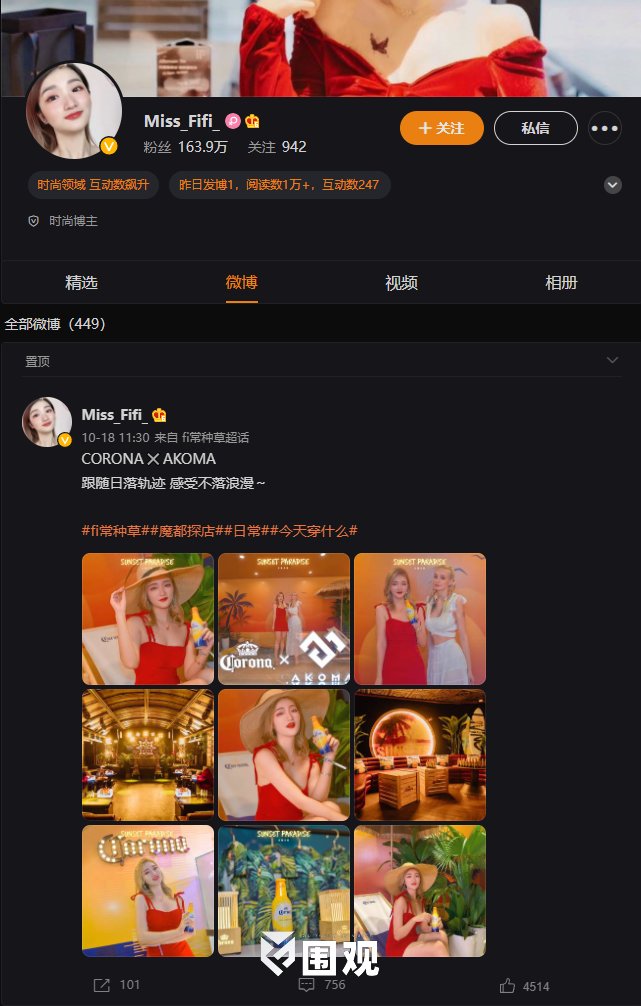Open the #今天穿什么# hashtag link
The width and height of the screenshot is (641, 1006).
click(x=310, y=530)
